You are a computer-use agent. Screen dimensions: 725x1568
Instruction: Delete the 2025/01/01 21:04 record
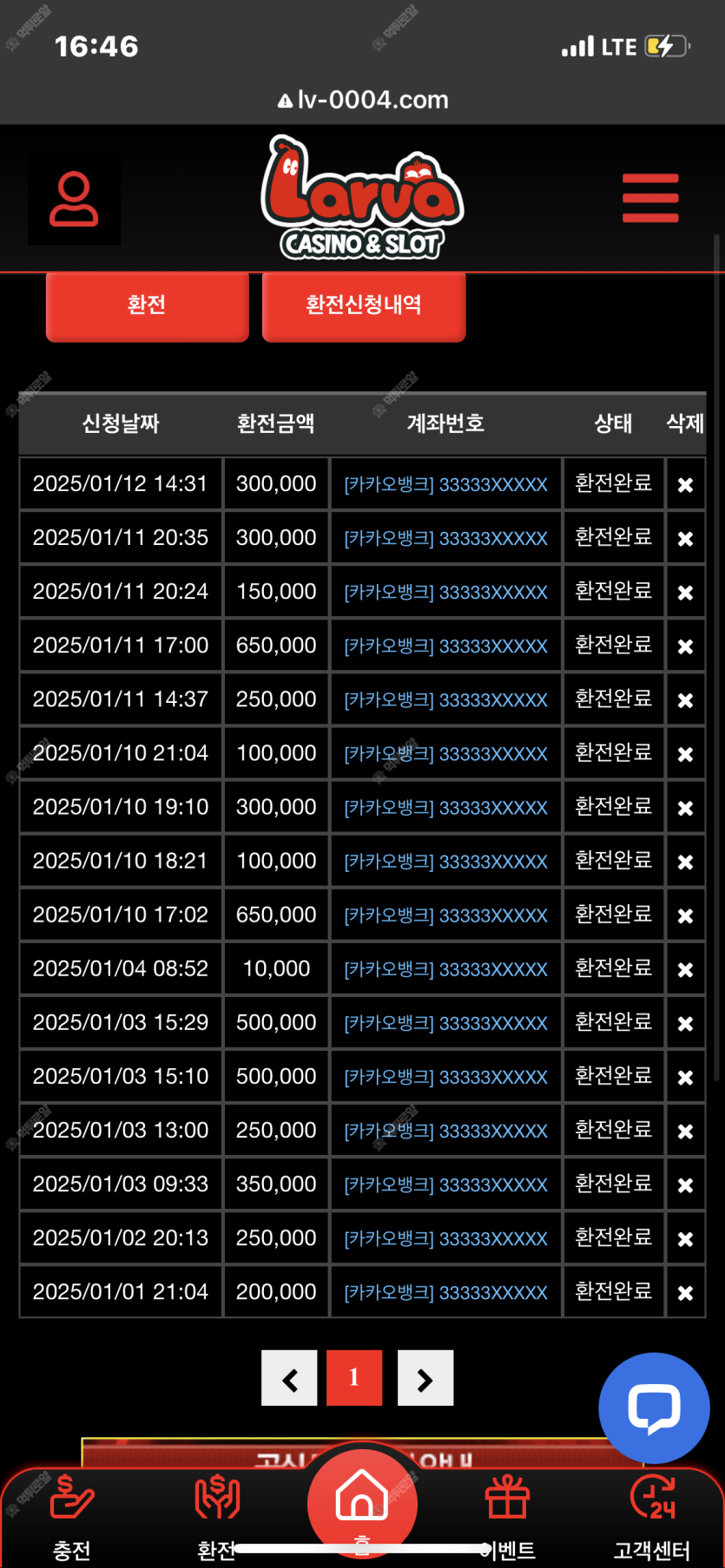point(685,1292)
